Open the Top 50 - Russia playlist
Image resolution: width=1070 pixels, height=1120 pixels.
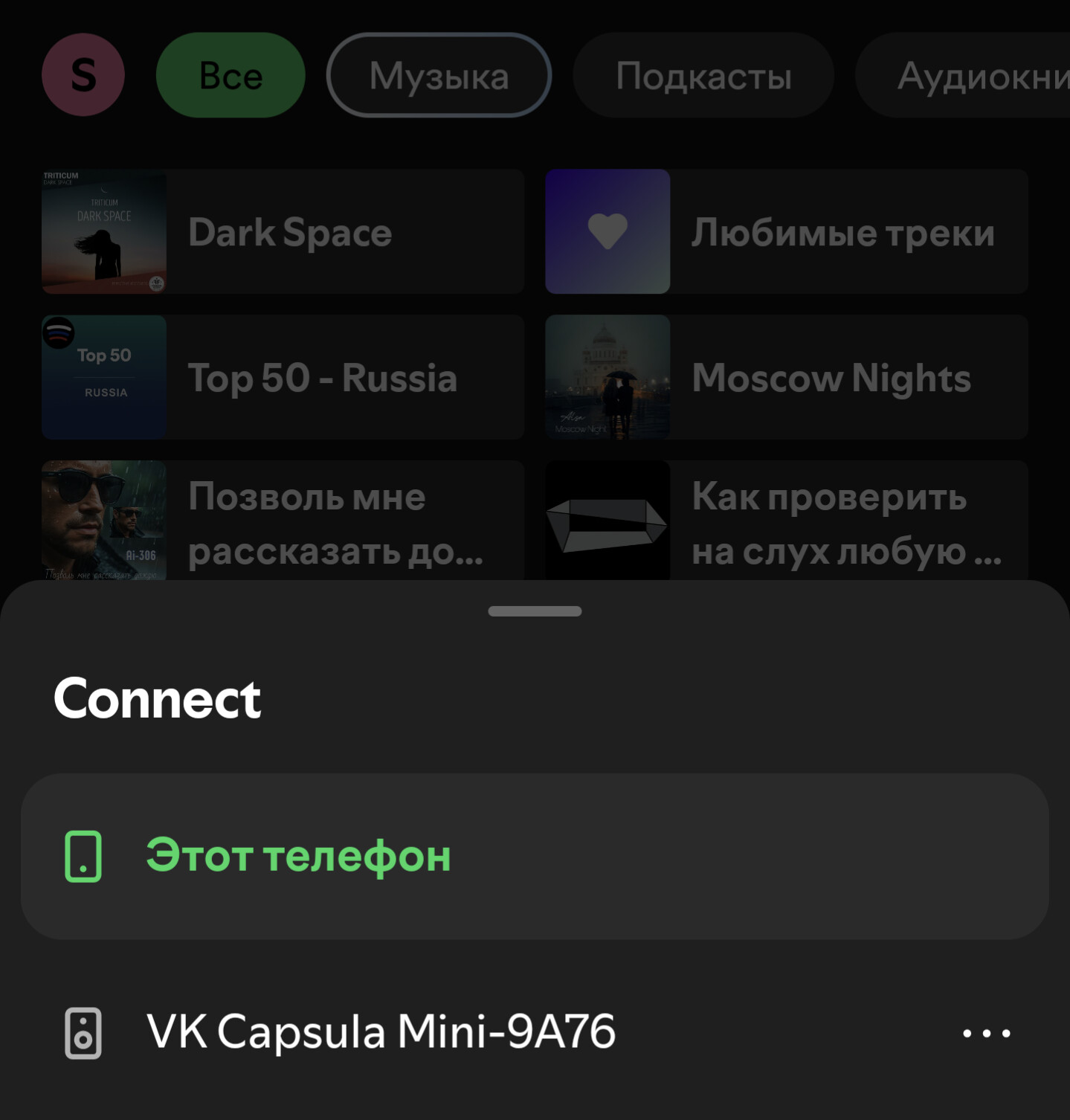tap(283, 377)
